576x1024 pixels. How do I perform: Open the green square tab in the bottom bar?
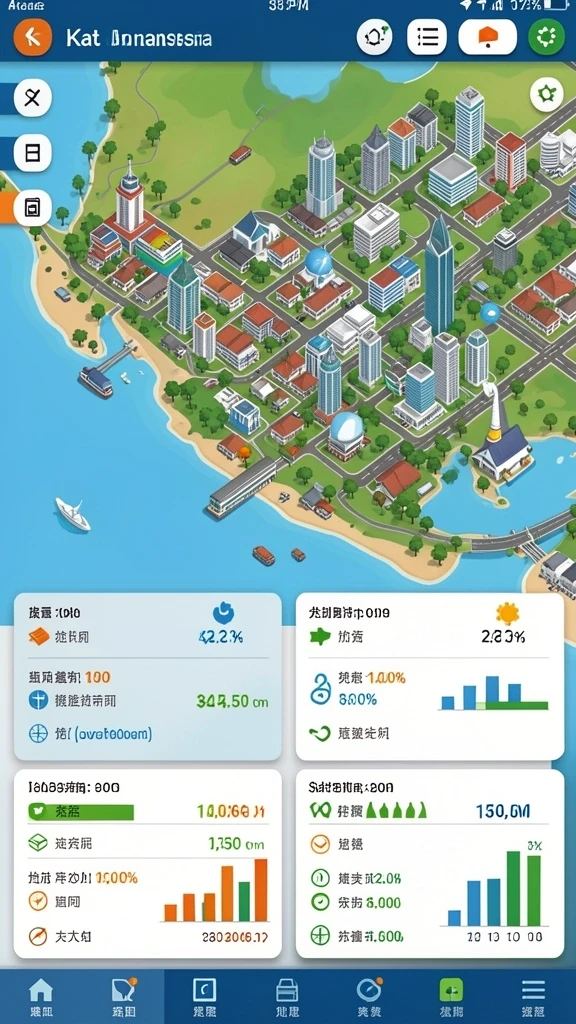pos(451,997)
